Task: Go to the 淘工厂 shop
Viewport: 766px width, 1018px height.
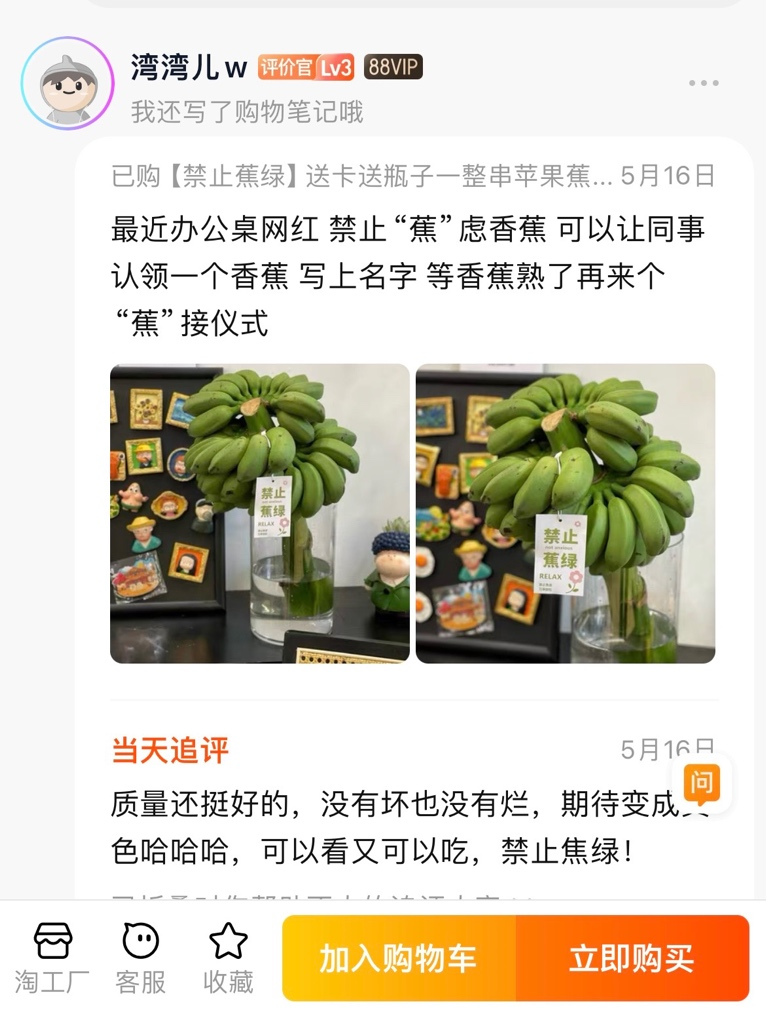Action: tap(52, 958)
